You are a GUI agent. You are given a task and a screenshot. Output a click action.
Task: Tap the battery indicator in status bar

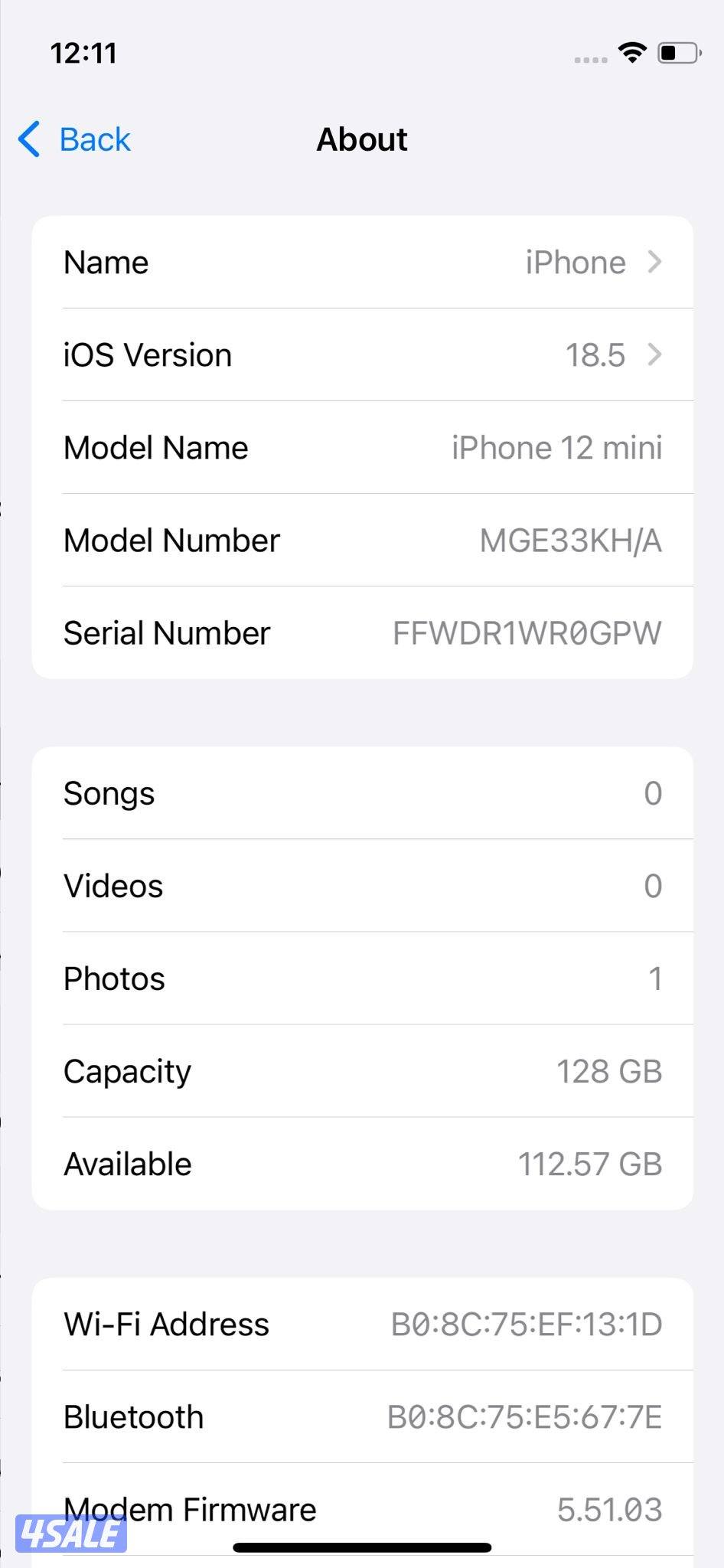tap(677, 52)
